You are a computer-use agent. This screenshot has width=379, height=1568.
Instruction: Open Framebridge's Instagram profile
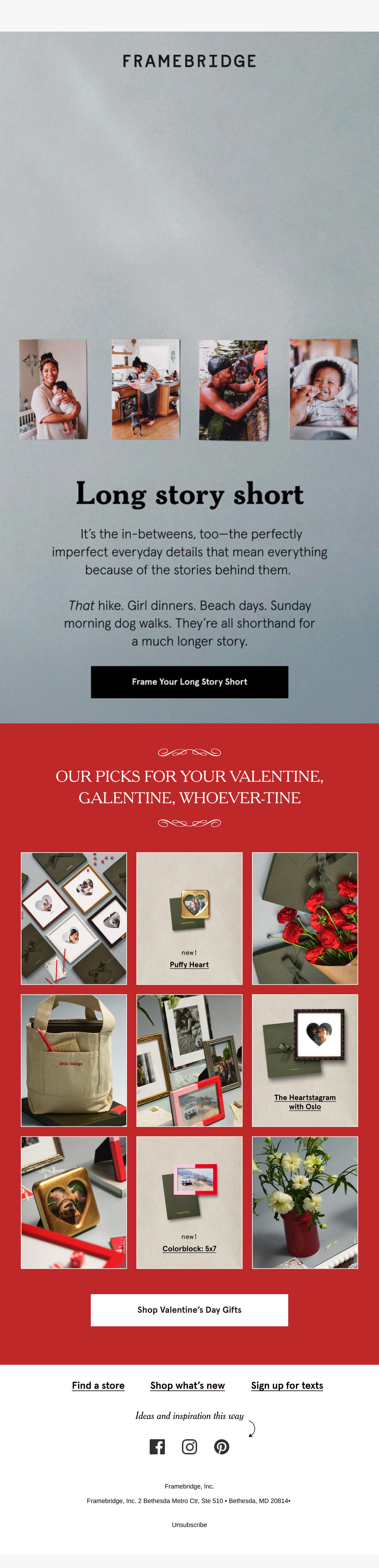(x=189, y=1447)
